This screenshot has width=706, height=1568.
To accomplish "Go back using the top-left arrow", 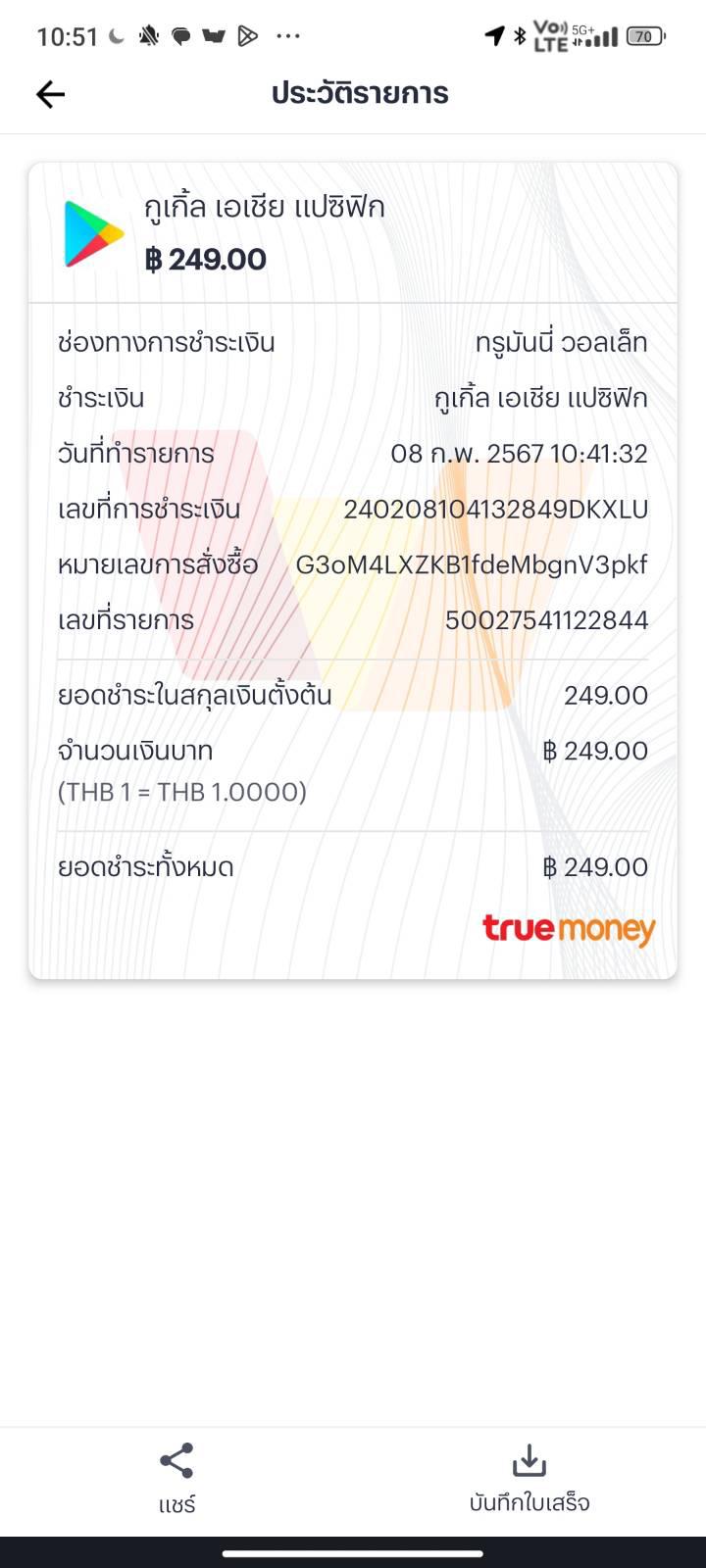I will tap(50, 94).
